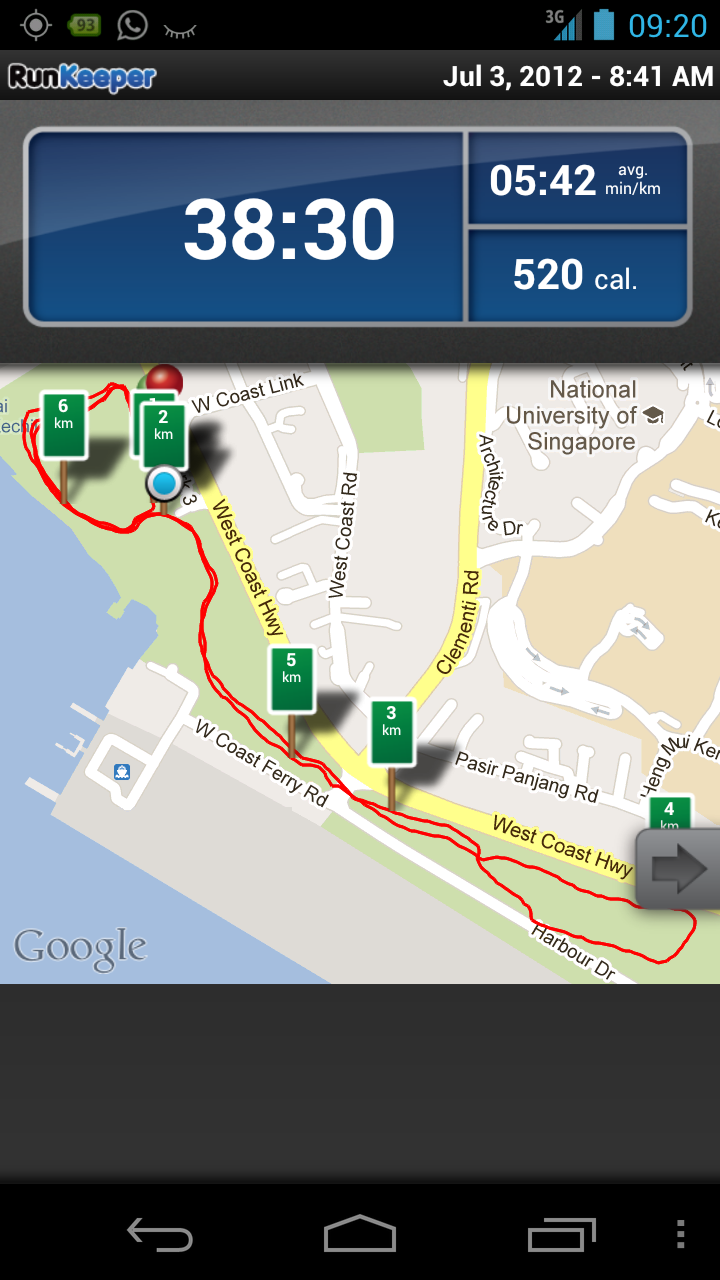Go back using the system back button
The height and width of the screenshot is (1280, 720).
point(160,1235)
